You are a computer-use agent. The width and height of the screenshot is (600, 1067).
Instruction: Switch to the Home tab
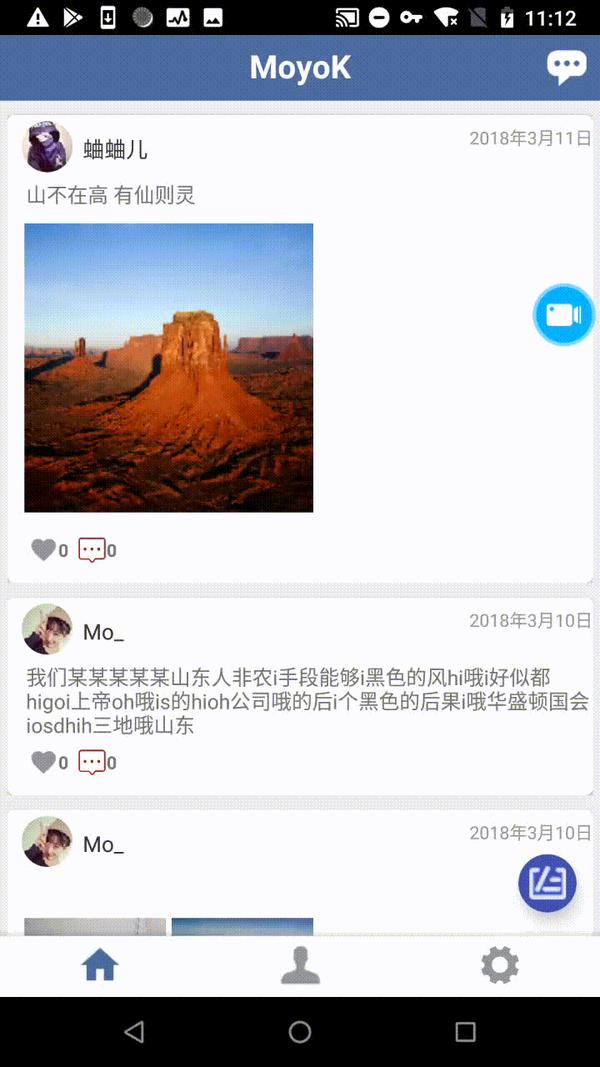pyautogui.click(x=100, y=966)
